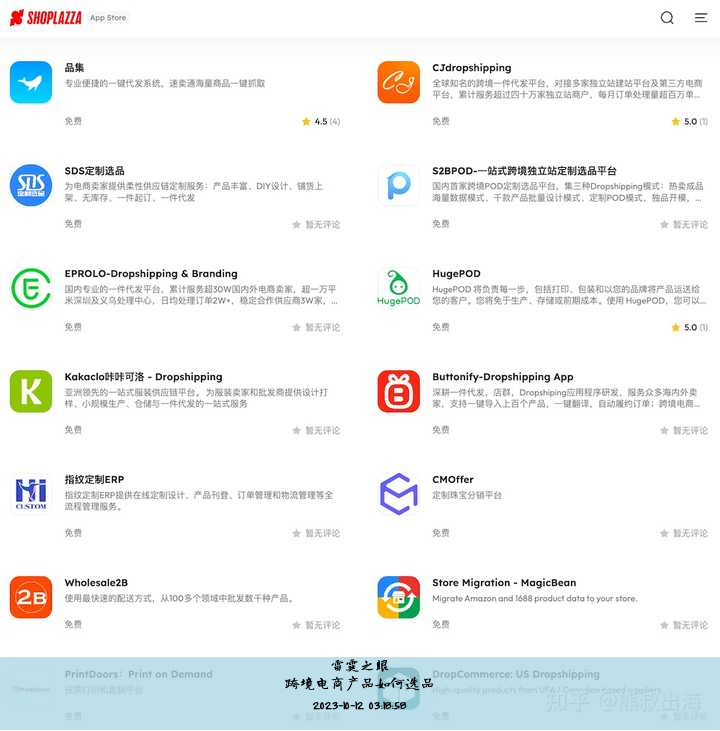Go to Shoplazza App Store home logo

[45, 18]
